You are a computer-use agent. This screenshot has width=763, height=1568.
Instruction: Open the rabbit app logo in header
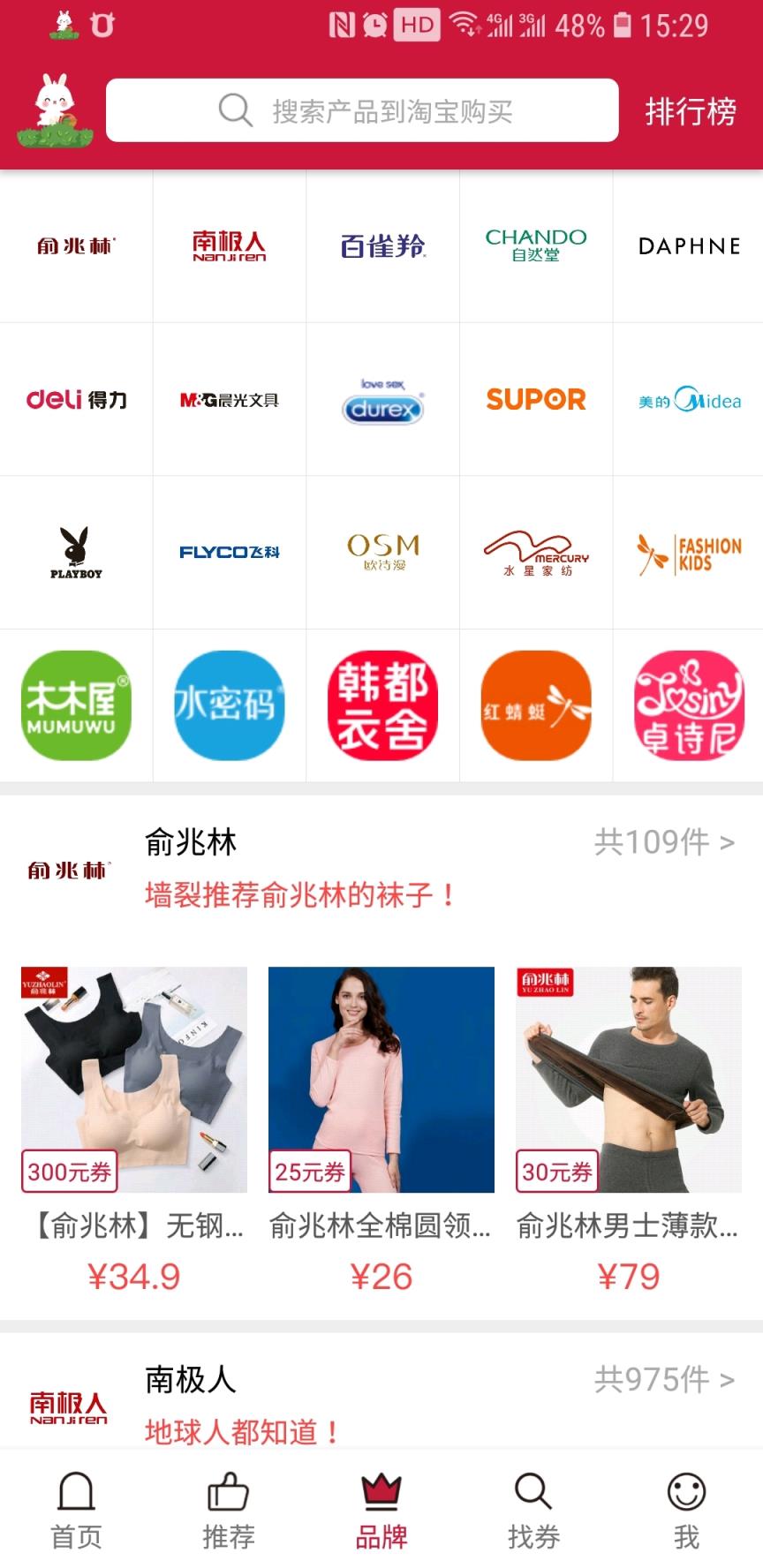(x=55, y=109)
